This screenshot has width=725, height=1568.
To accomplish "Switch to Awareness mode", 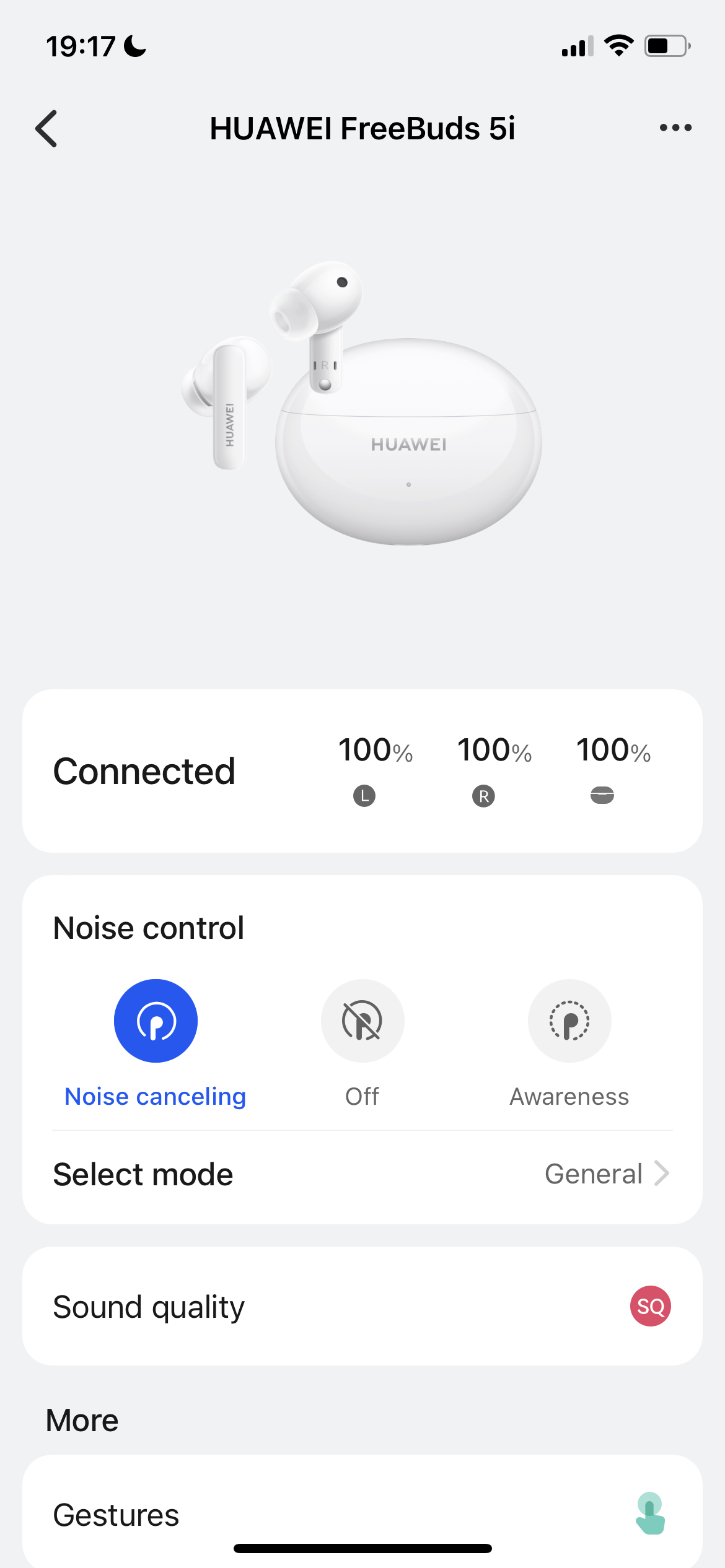I will point(569,1021).
